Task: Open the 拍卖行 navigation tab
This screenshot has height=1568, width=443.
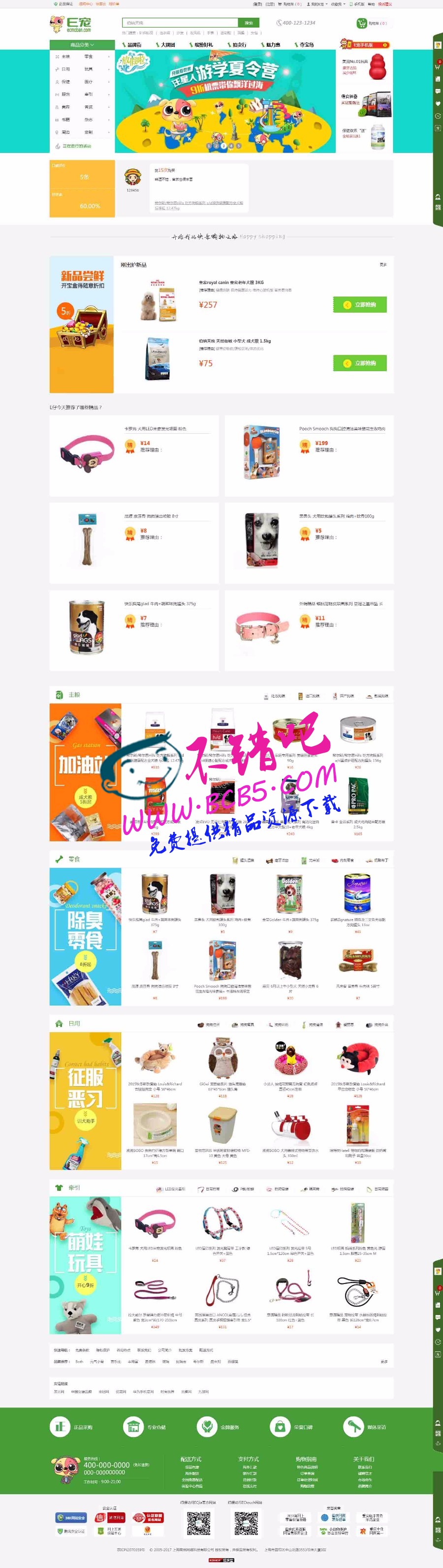Action: (x=239, y=44)
